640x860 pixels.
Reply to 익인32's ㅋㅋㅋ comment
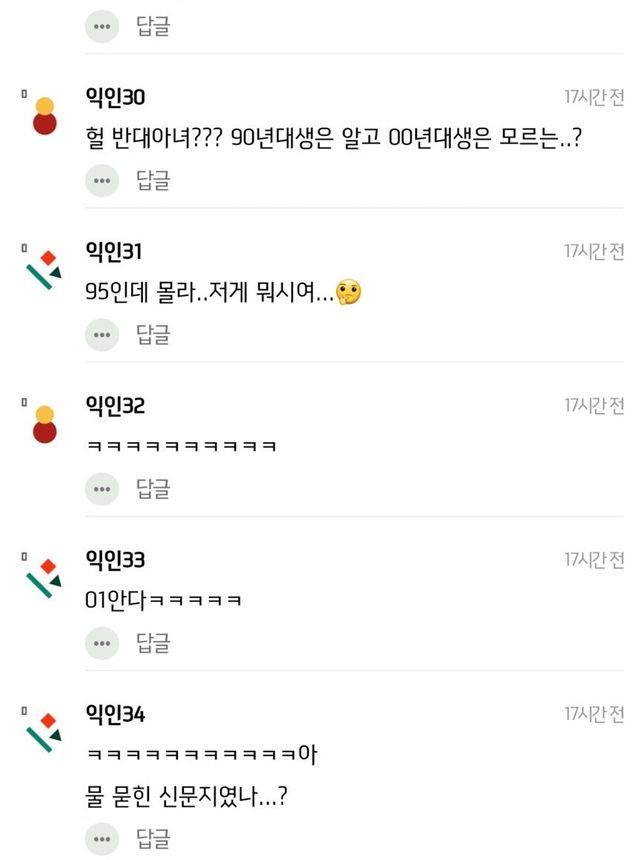pyautogui.click(x=153, y=489)
